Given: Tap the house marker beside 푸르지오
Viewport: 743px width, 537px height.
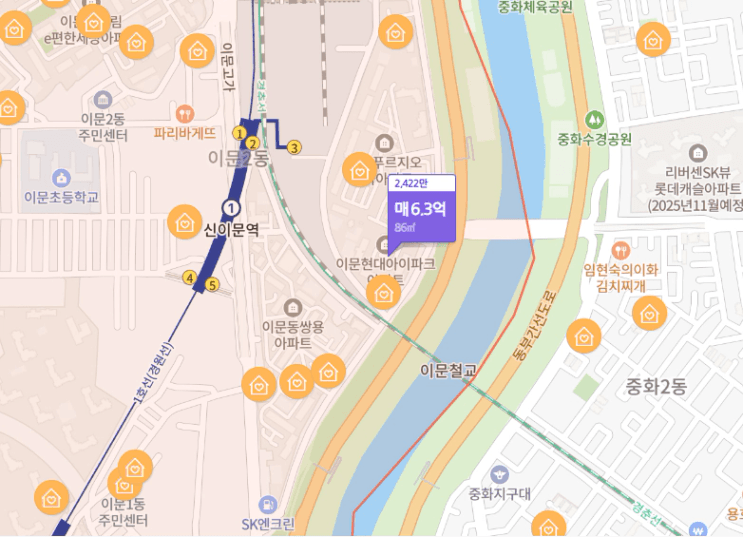Looking at the screenshot, I should [x=358, y=169].
